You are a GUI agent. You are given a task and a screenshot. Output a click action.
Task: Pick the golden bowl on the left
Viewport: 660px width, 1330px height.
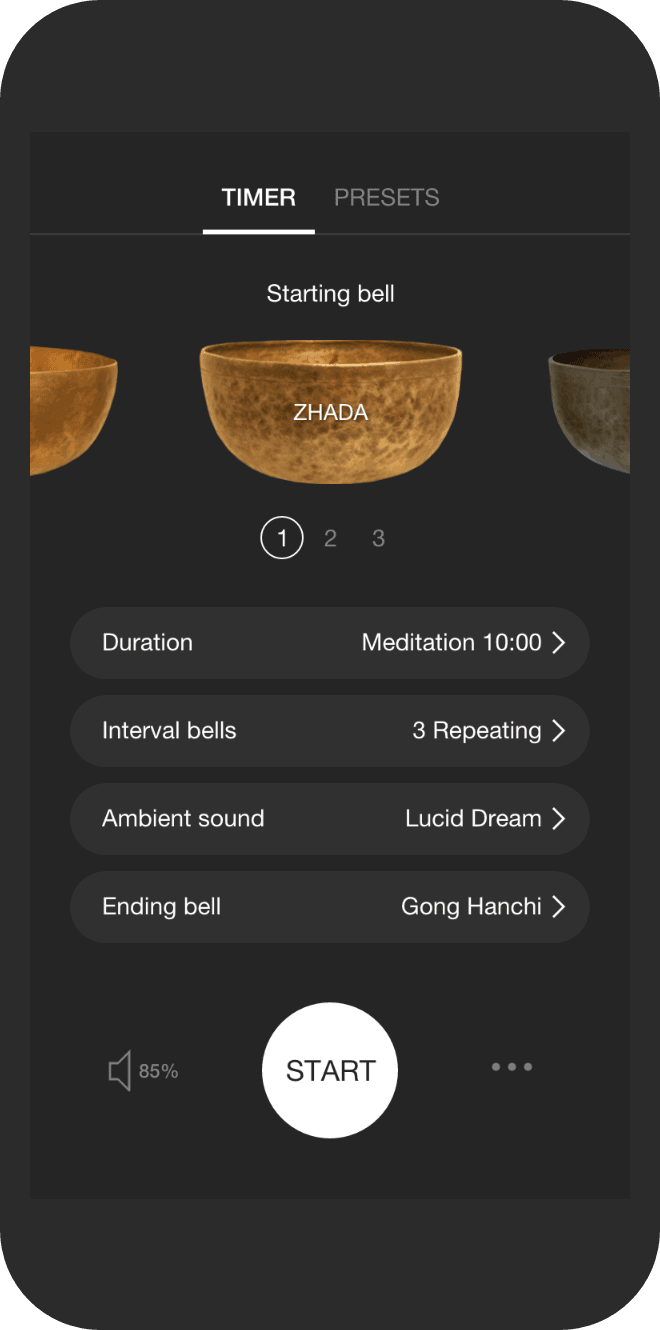[72, 410]
